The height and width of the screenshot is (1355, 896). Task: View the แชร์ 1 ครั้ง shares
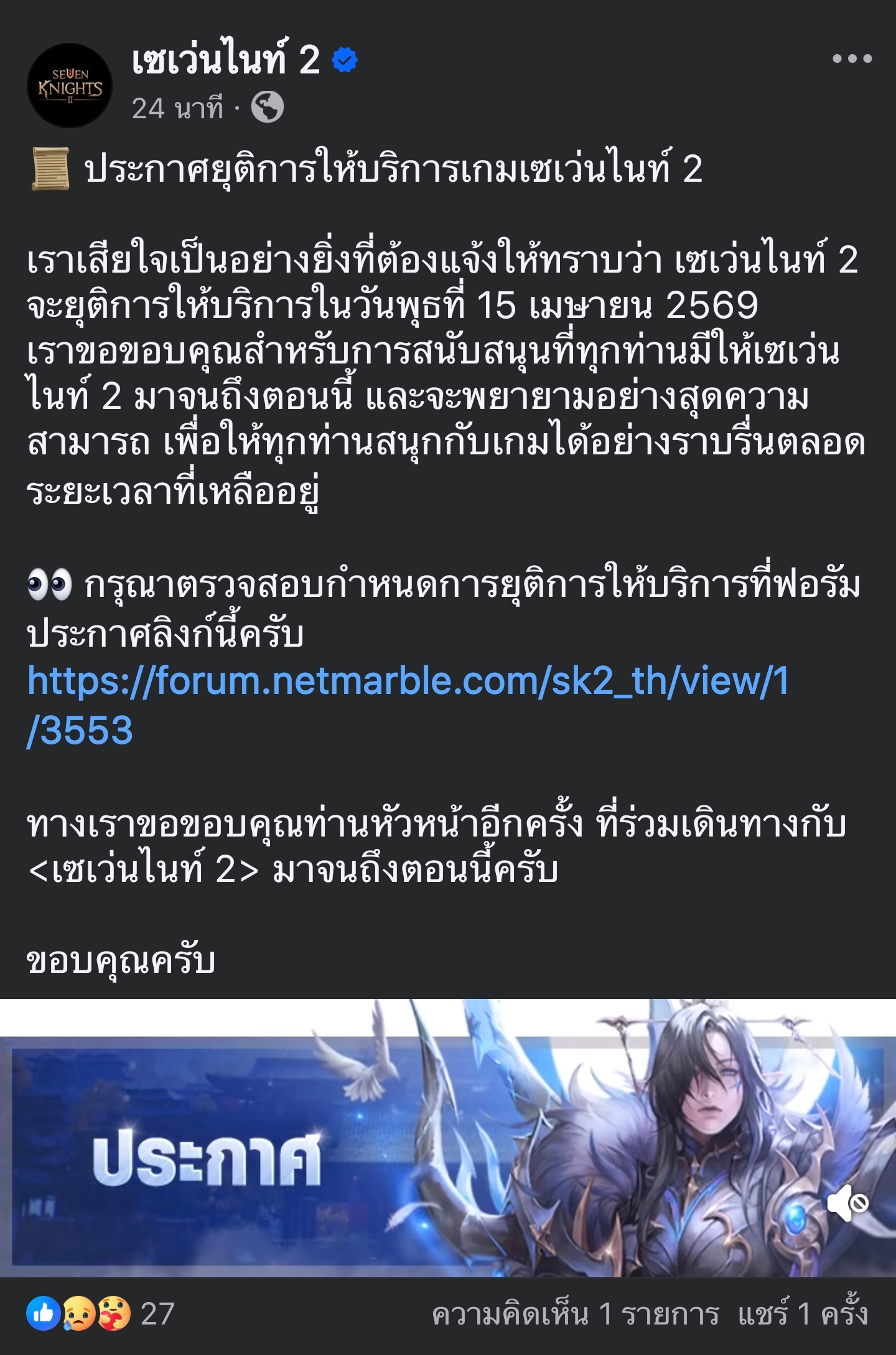point(802,1315)
